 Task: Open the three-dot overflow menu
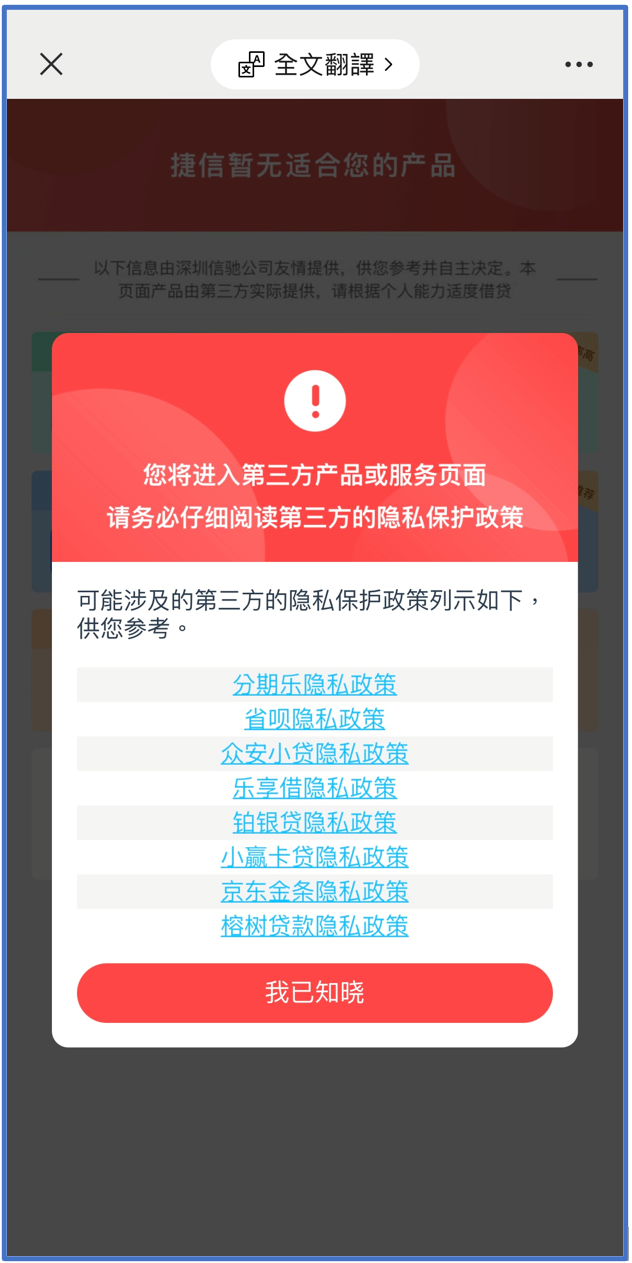tap(578, 65)
